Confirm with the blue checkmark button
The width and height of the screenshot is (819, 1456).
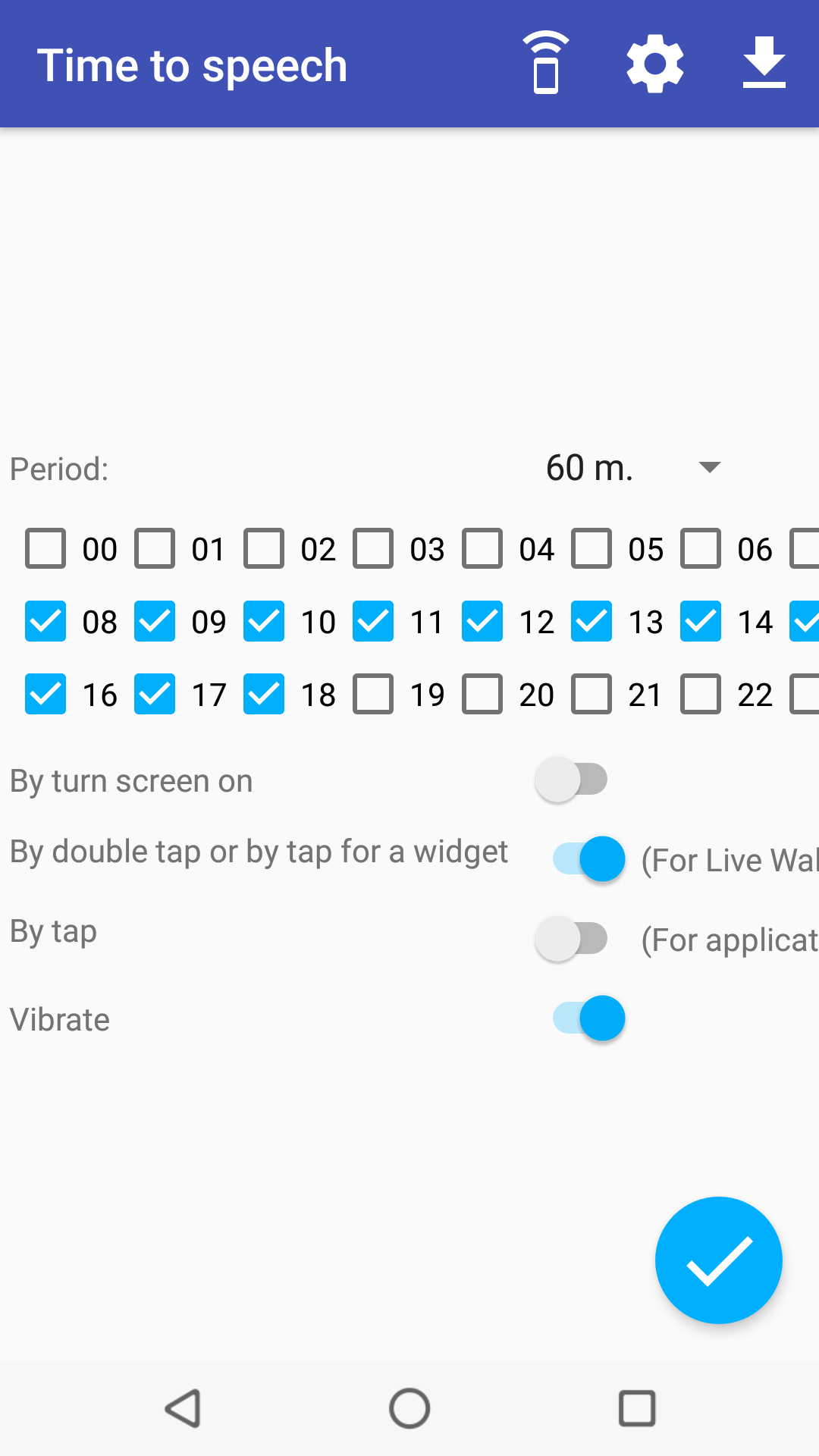[x=718, y=1260]
